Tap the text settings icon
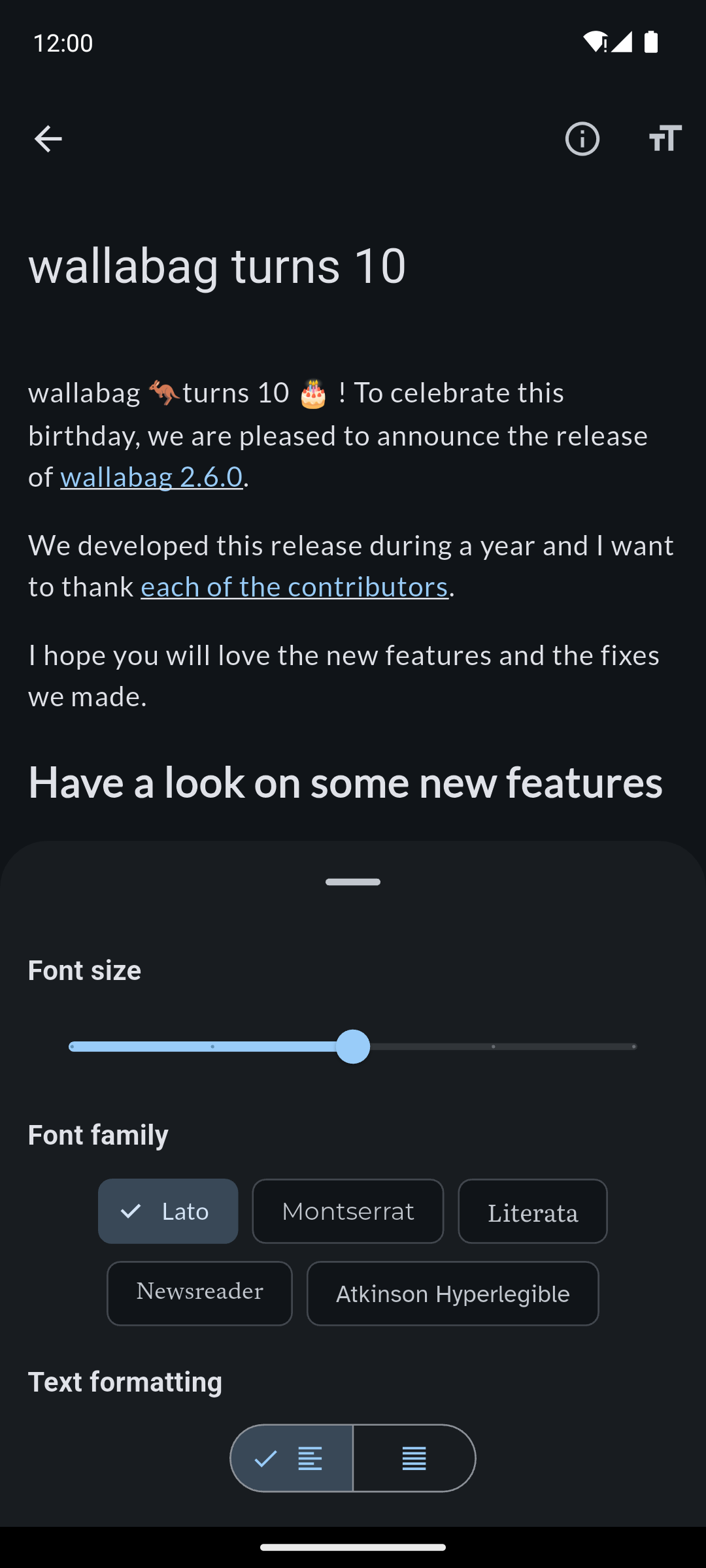This screenshot has height=1568, width=706. click(665, 139)
